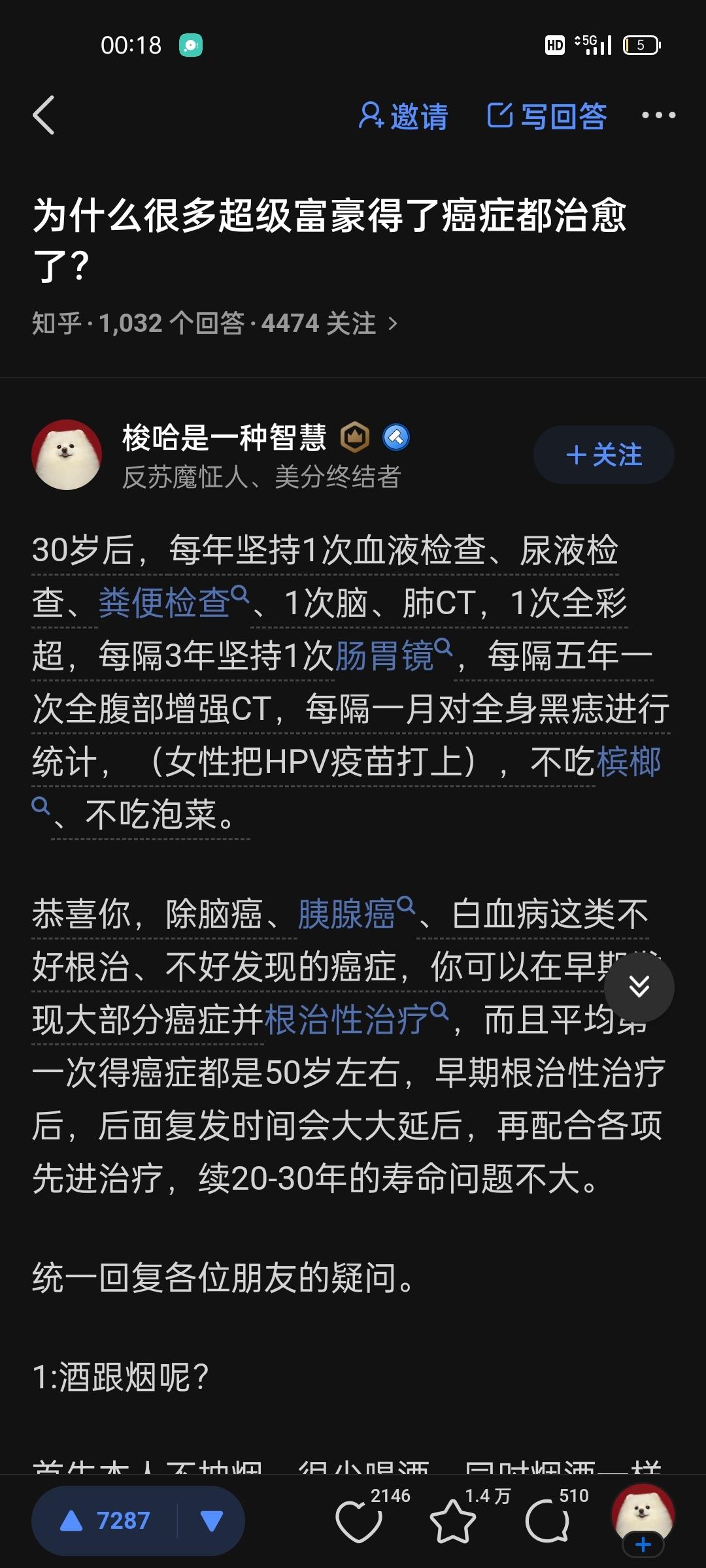Favorite the answer with the star icon

(x=453, y=1521)
